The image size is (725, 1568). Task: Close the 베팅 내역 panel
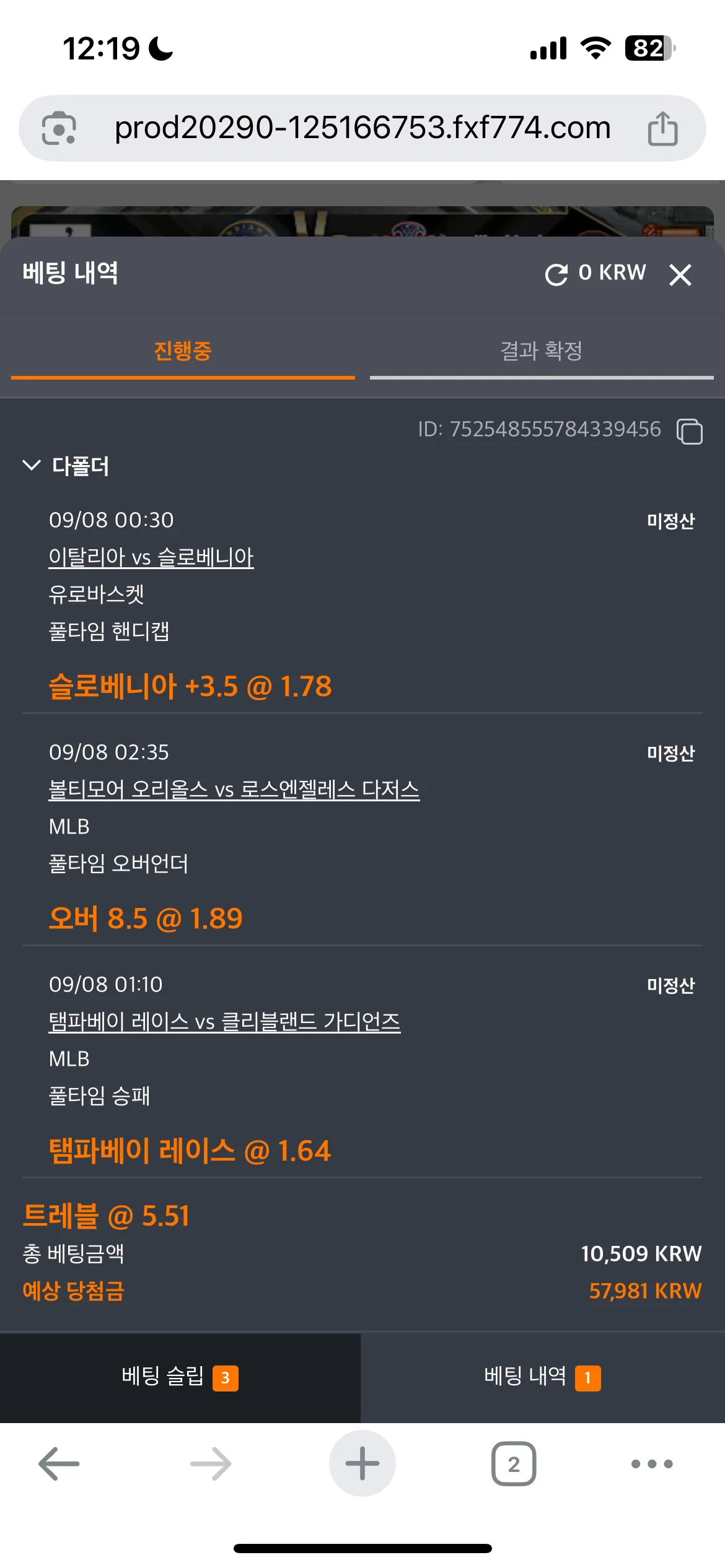680,274
